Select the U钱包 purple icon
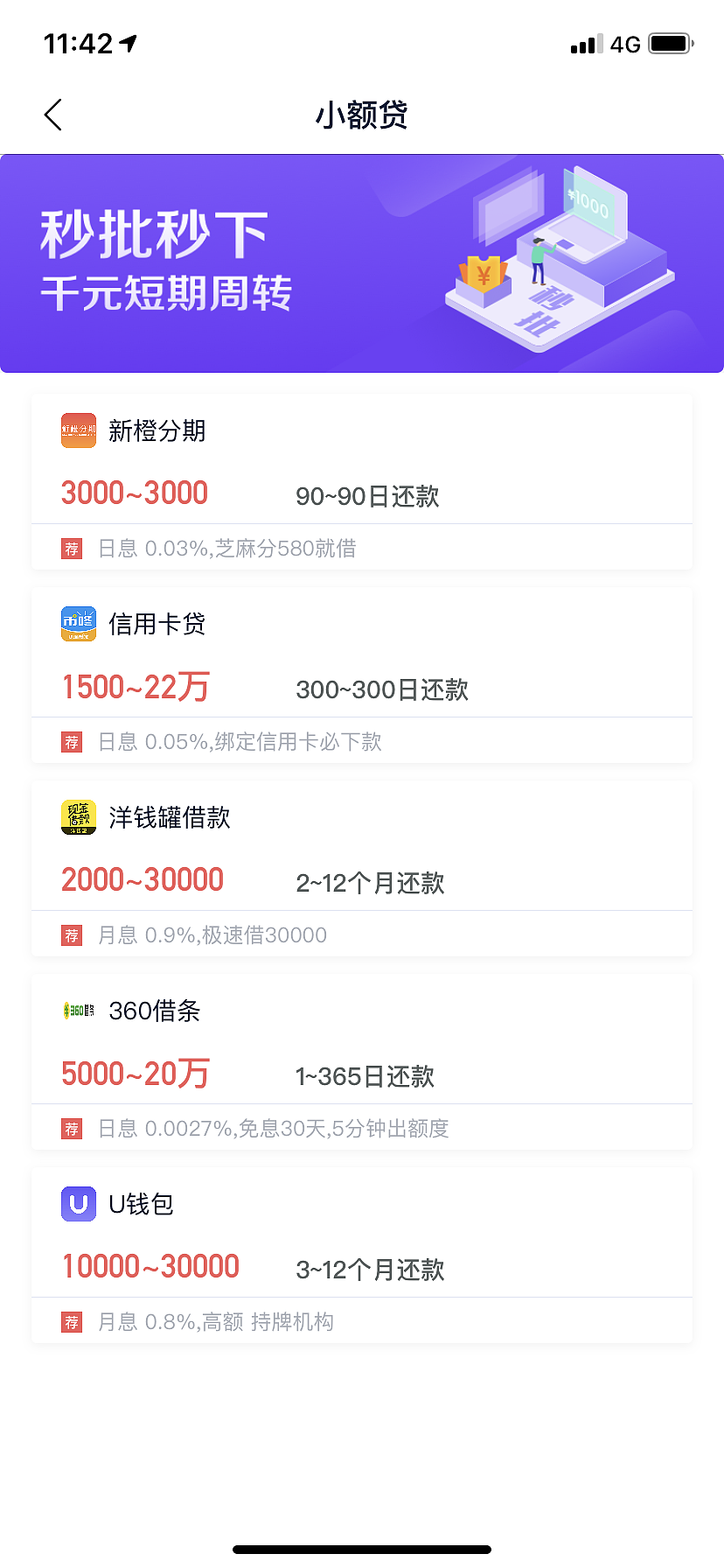 click(78, 1204)
